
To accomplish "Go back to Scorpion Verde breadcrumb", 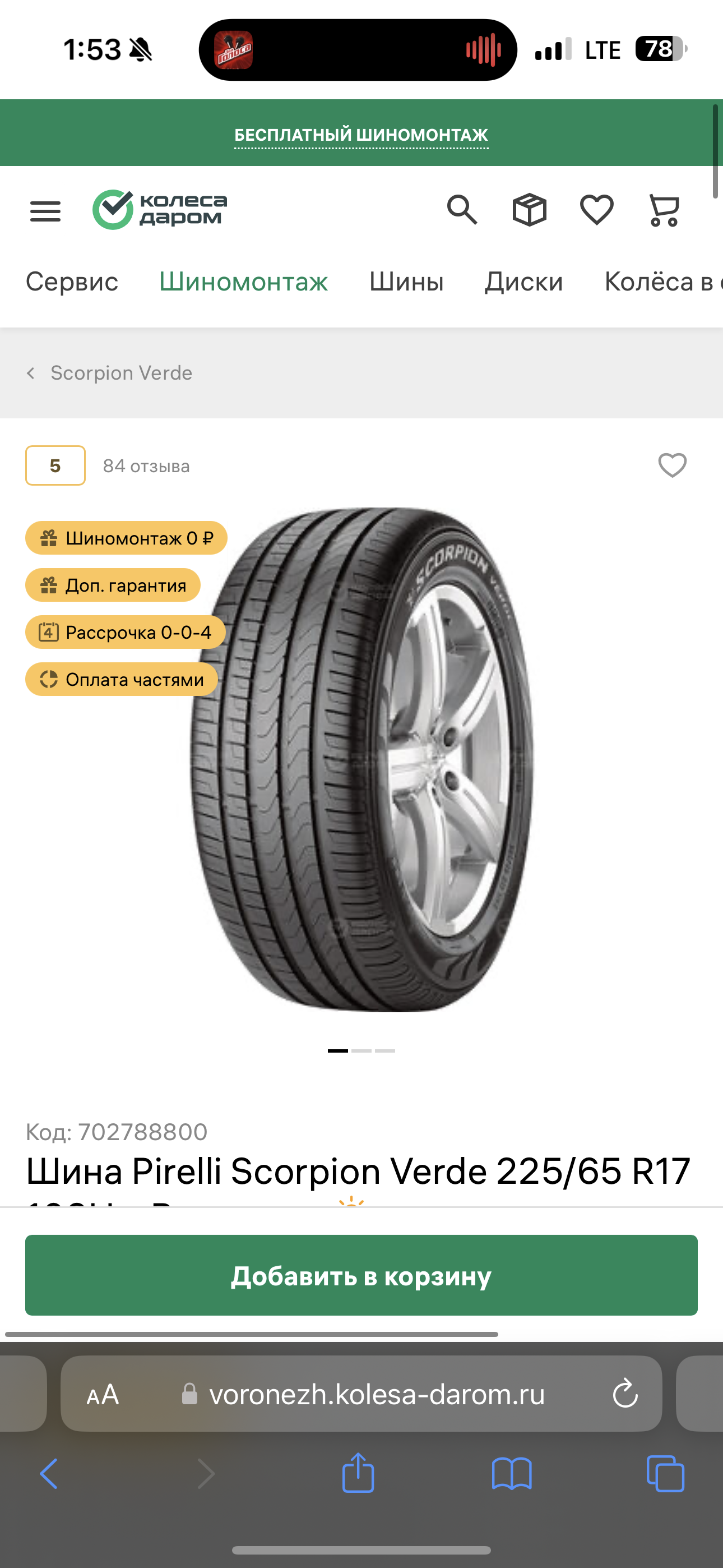I will click(121, 373).
